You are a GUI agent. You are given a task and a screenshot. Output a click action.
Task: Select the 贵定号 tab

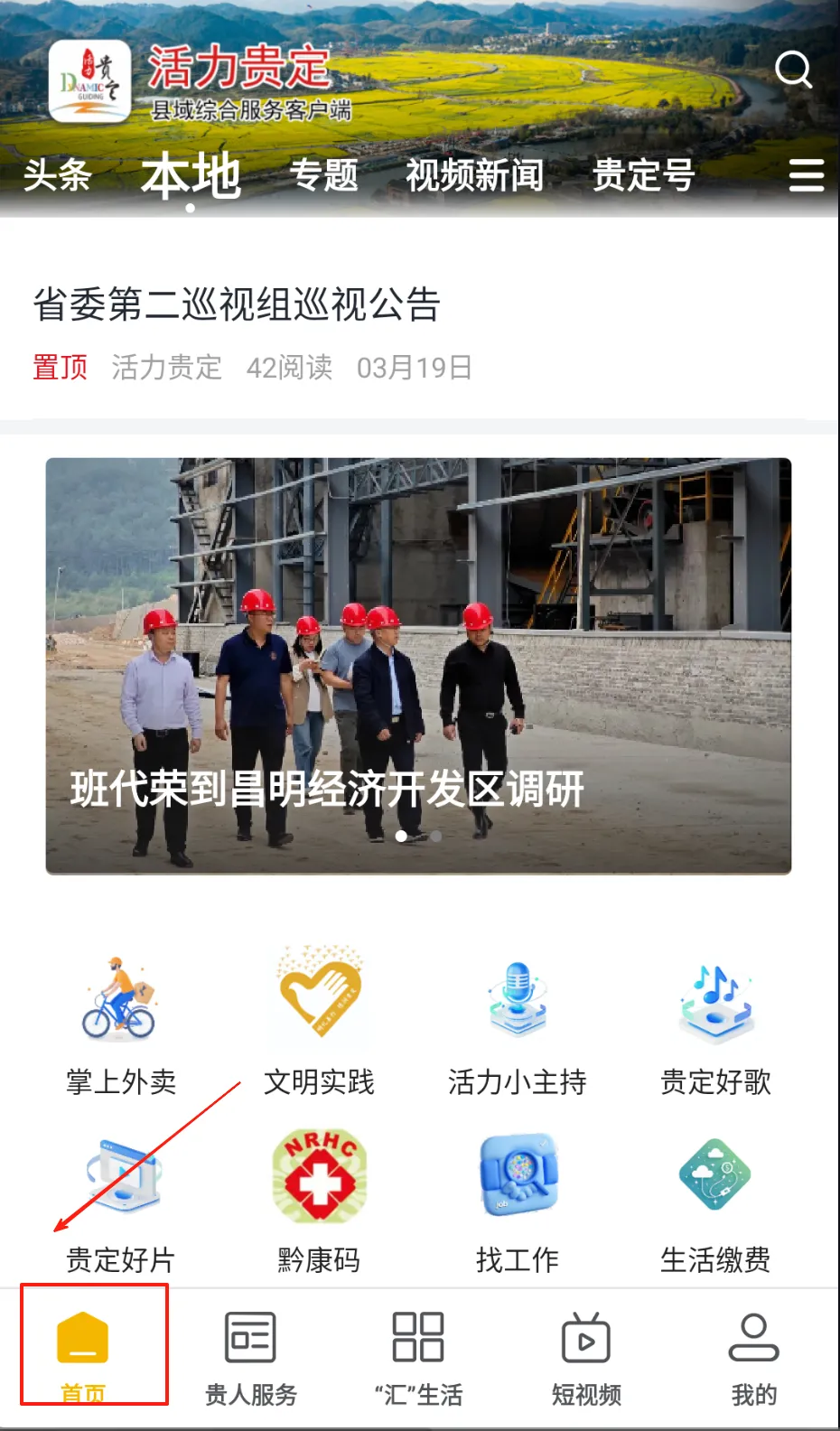tap(643, 175)
